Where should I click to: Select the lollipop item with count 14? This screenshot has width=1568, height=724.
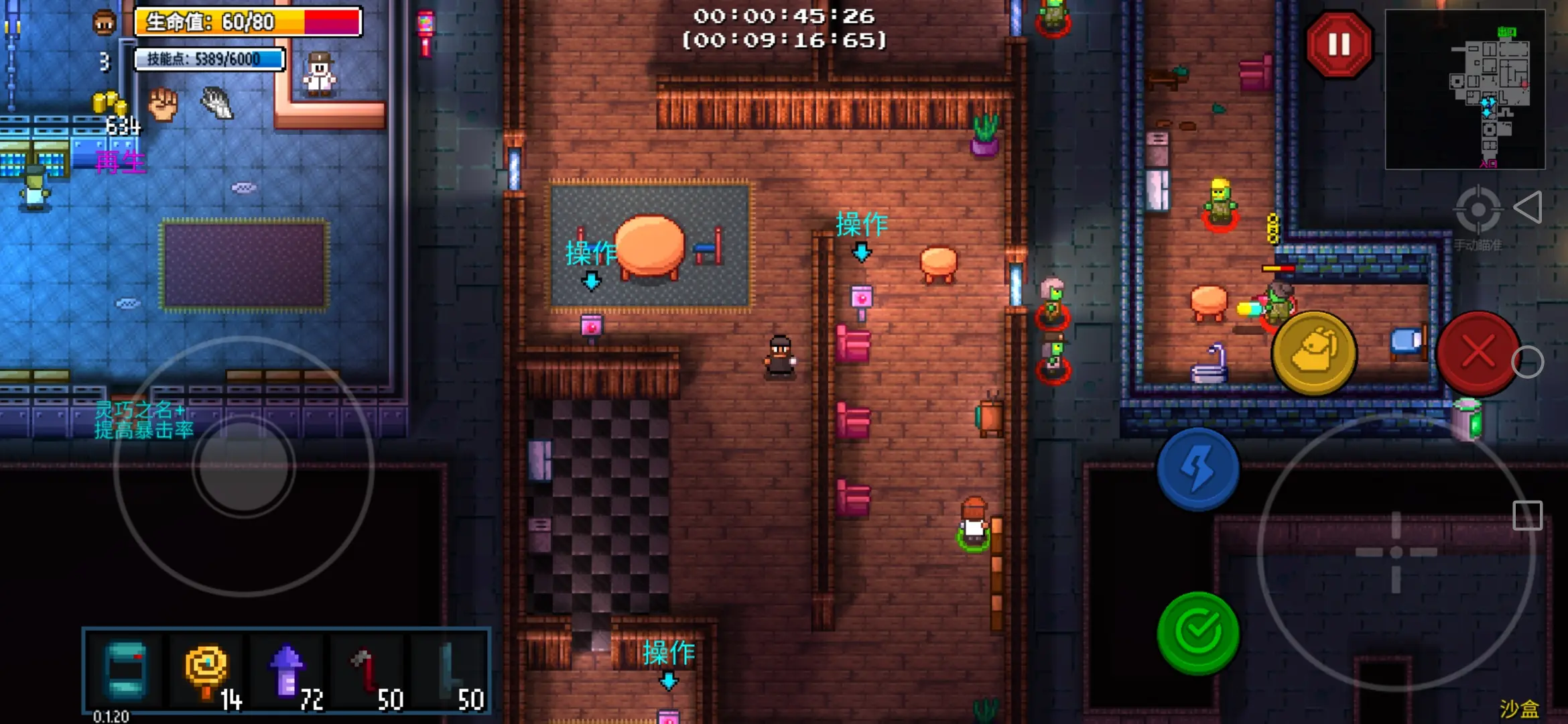click(x=208, y=672)
